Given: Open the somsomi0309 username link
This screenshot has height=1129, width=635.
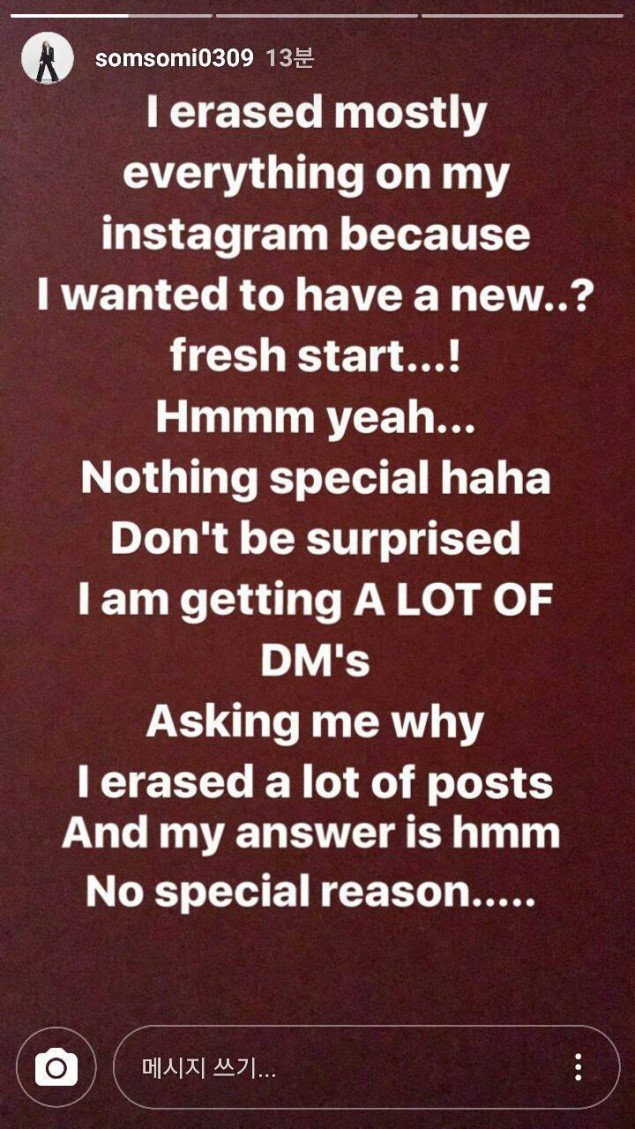Looking at the screenshot, I should pyautogui.click(x=173, y=58).
